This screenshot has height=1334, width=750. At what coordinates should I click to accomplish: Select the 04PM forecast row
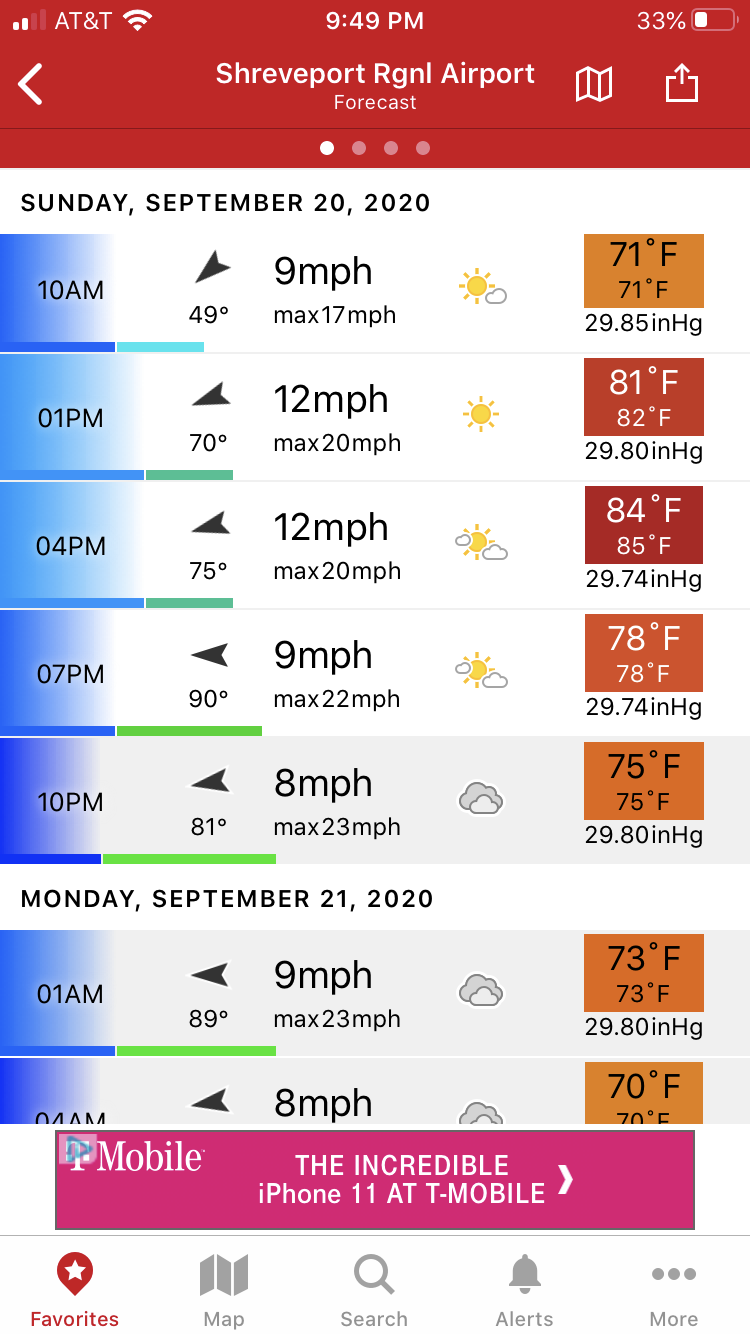(x=375, y=546)
